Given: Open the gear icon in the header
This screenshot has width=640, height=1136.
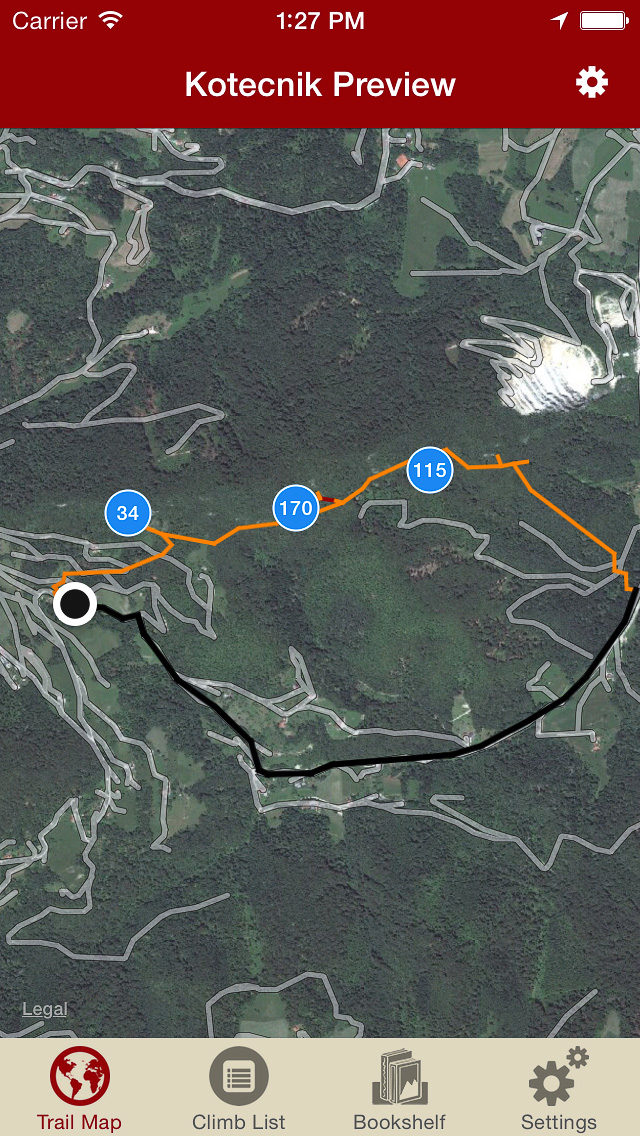Looking at the screenshot, I should coord(592,83).
